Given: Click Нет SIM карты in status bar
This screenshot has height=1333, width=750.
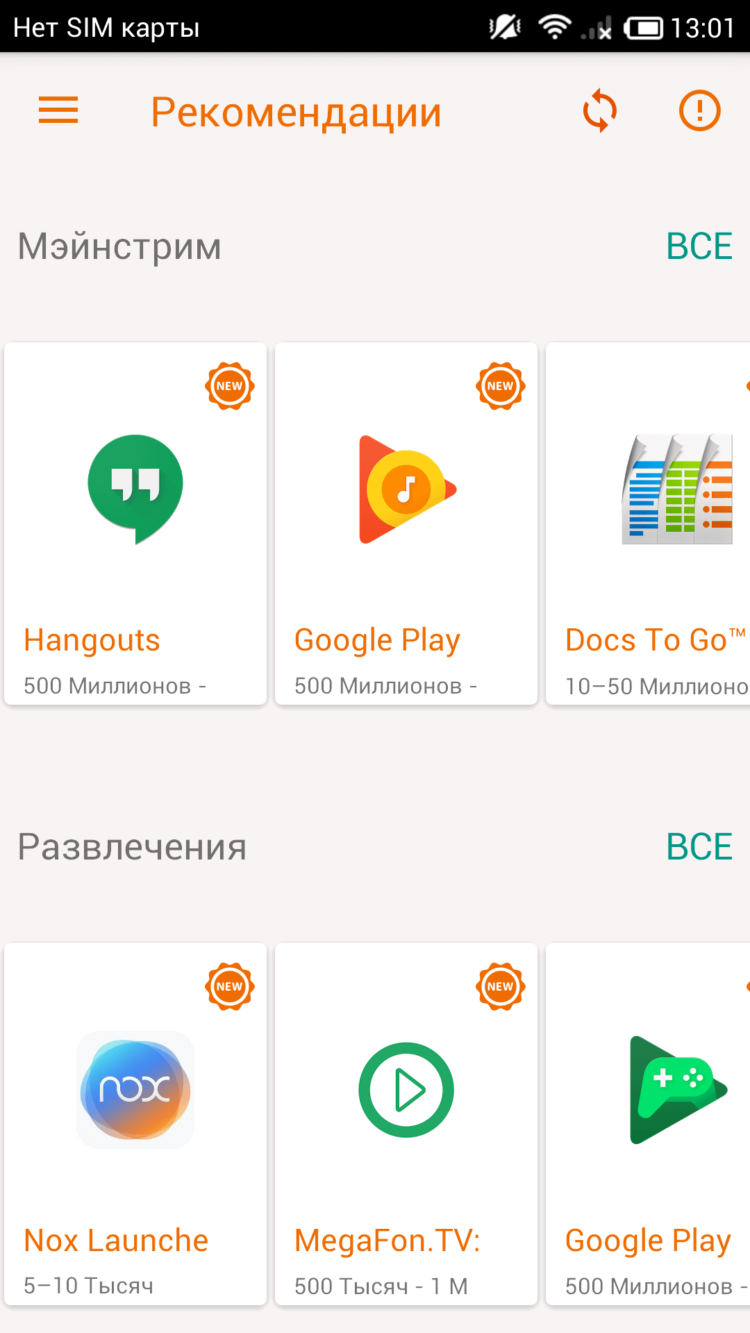Looking at the screenshot, I should [104, 27].
